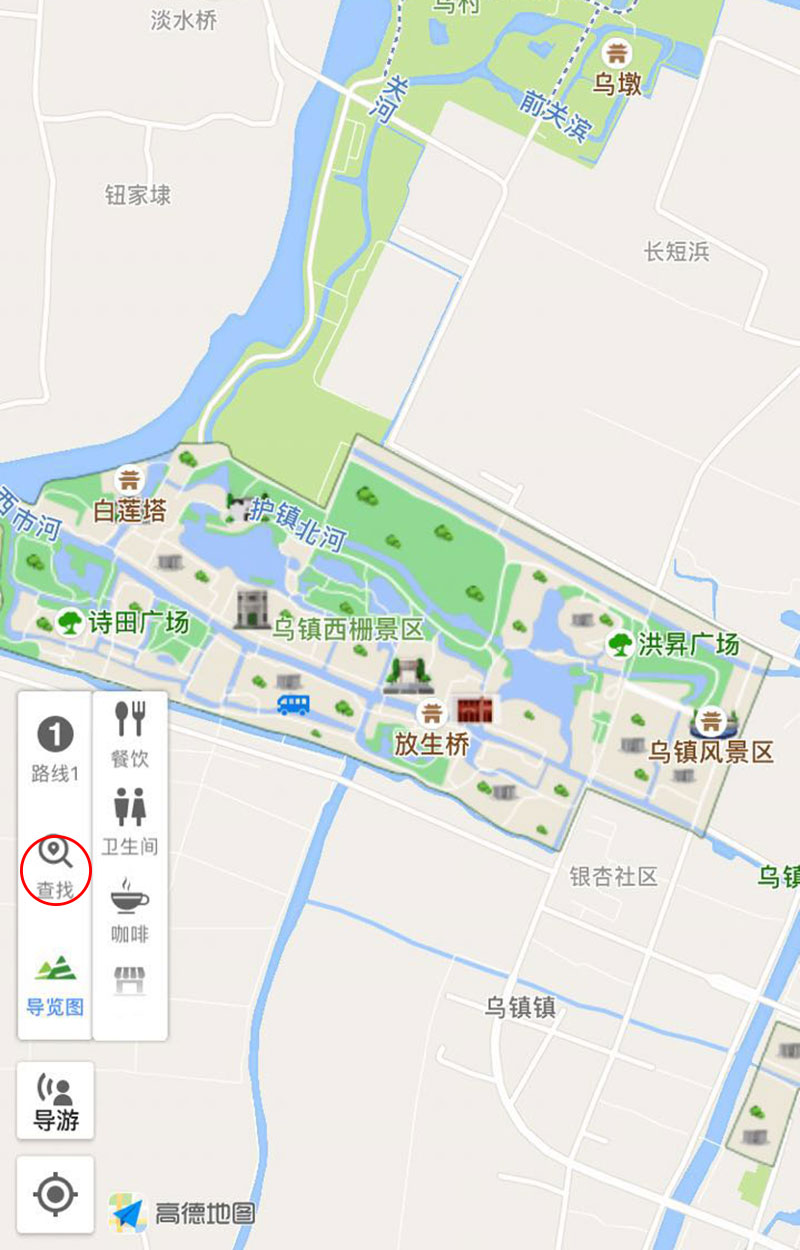Image resolution: width=800 pixels, height=1250 pixels.
Task: Tap the 放生桥 point of interest
Action: click(431, 713)
